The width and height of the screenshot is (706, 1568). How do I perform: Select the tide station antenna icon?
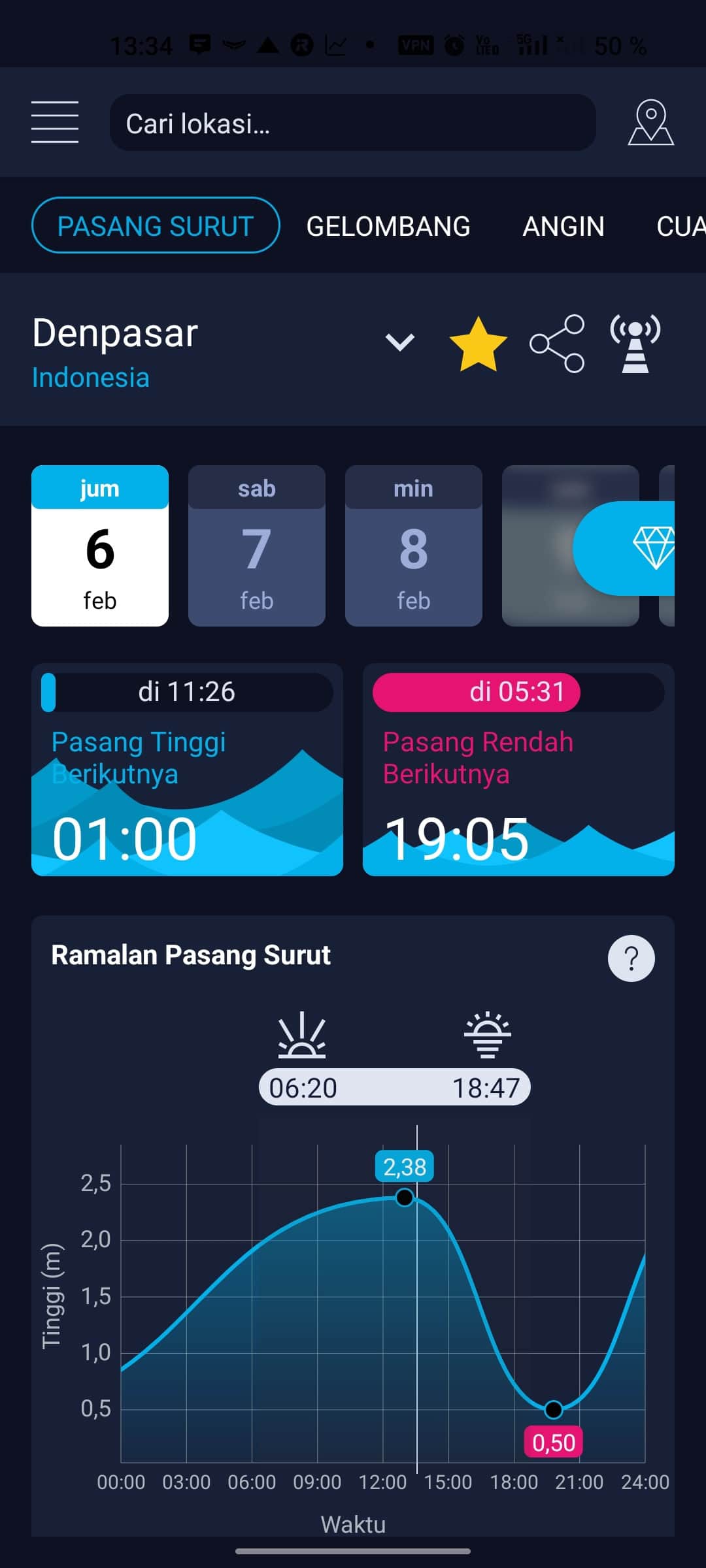(635, 343)
